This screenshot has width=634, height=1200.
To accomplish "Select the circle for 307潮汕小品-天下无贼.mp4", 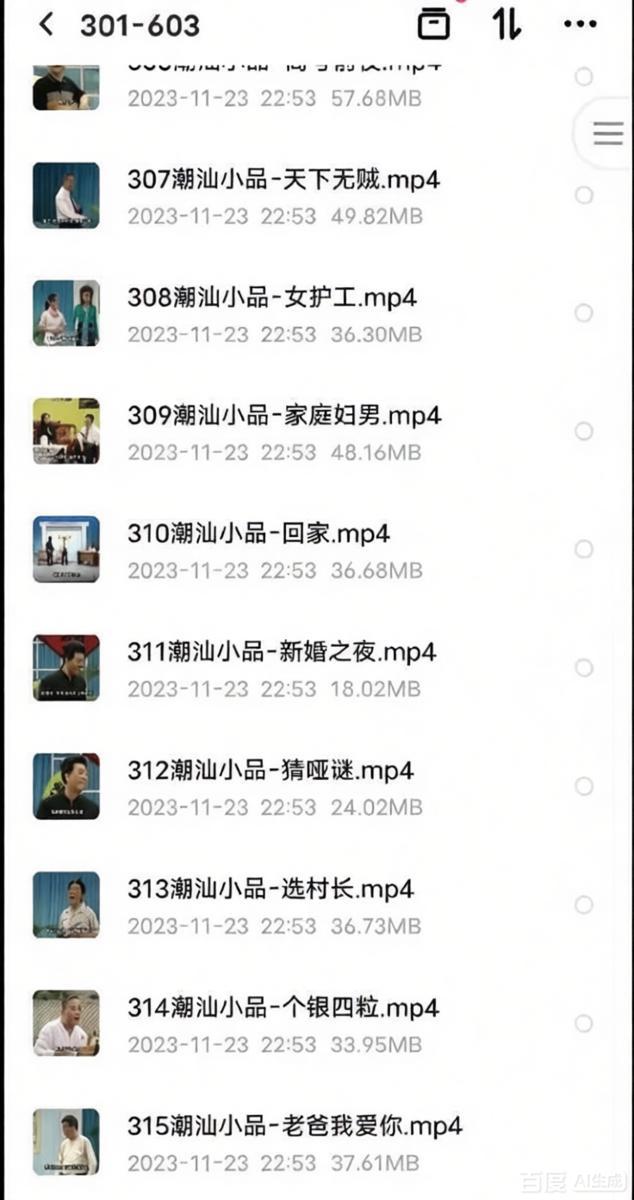I will [584, 195].
